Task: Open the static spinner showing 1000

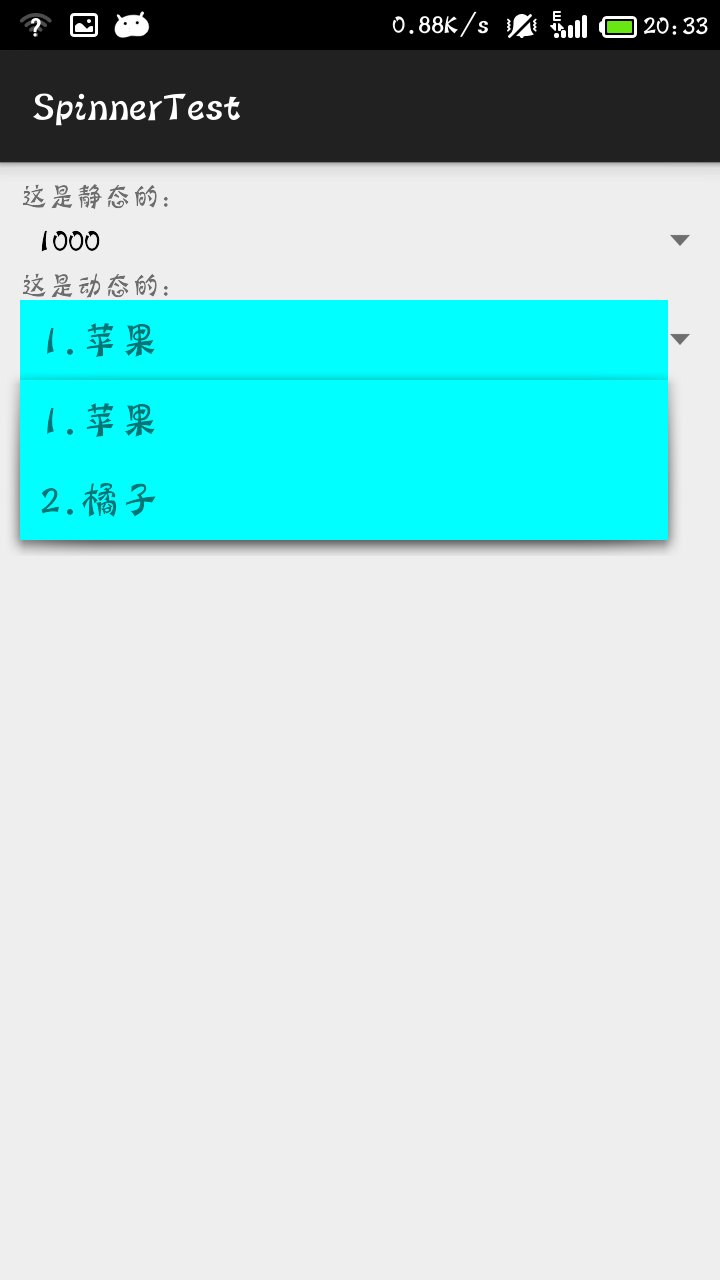Action: tap(359, 240)
